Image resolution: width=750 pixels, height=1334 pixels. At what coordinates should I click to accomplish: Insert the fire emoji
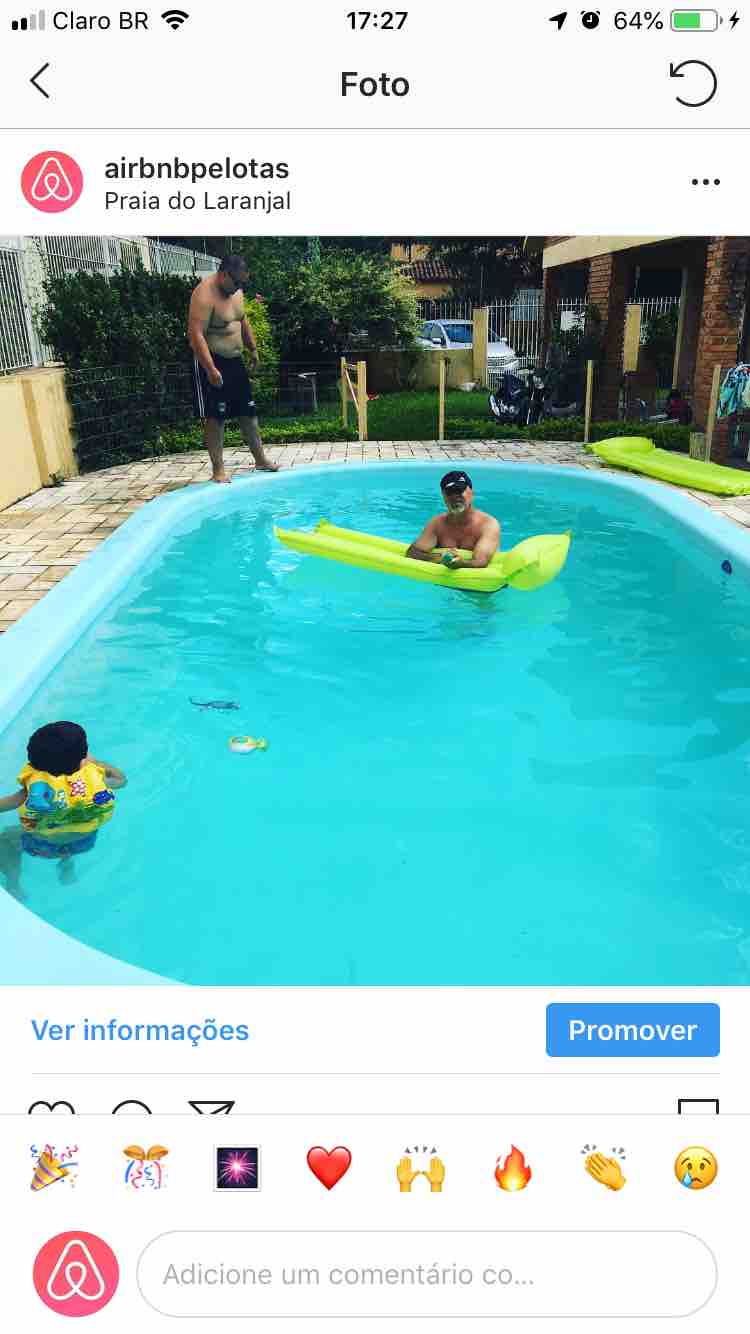click(x=513, y=1167)
